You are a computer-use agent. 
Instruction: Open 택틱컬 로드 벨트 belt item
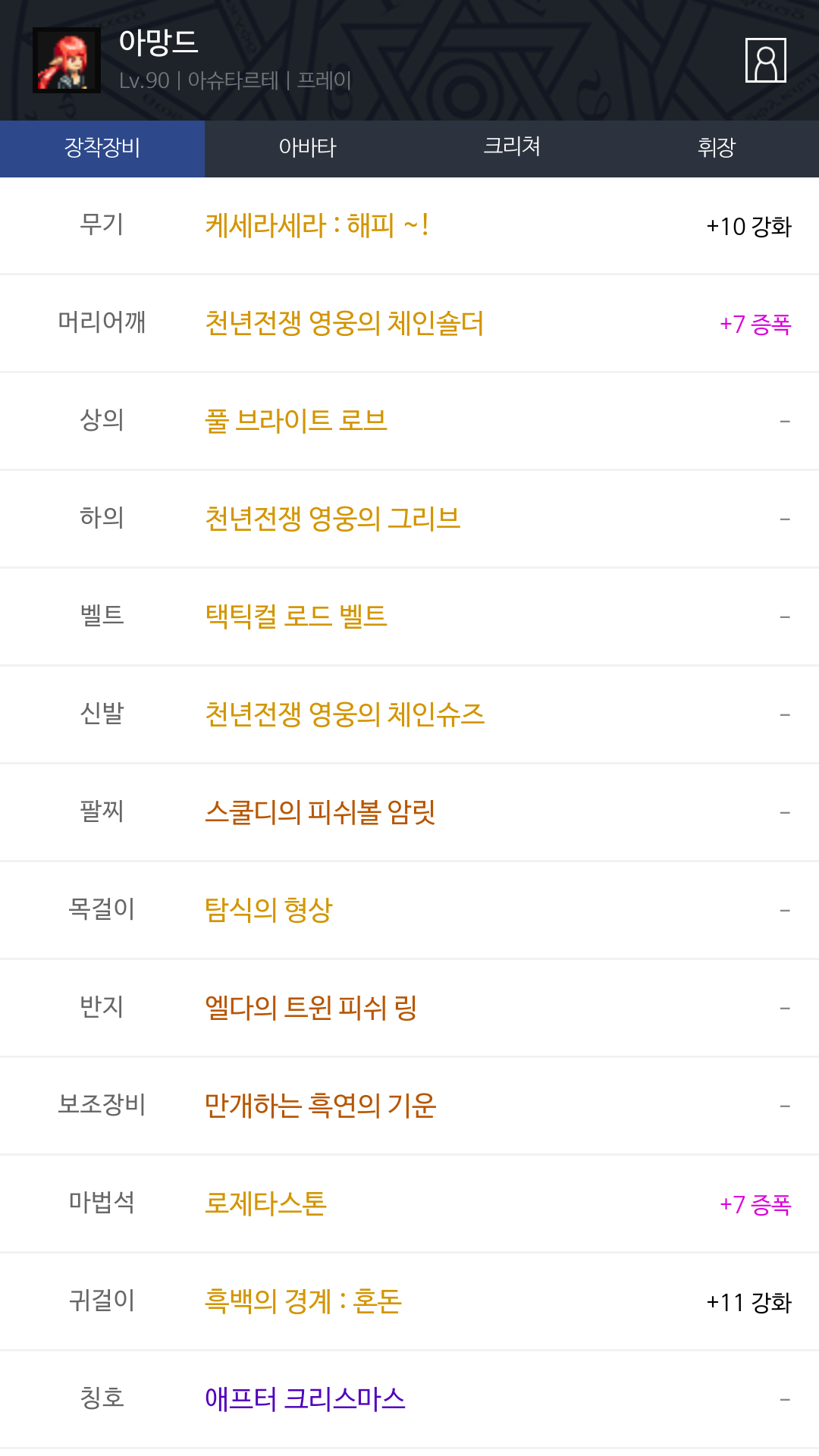pos(296,617)
